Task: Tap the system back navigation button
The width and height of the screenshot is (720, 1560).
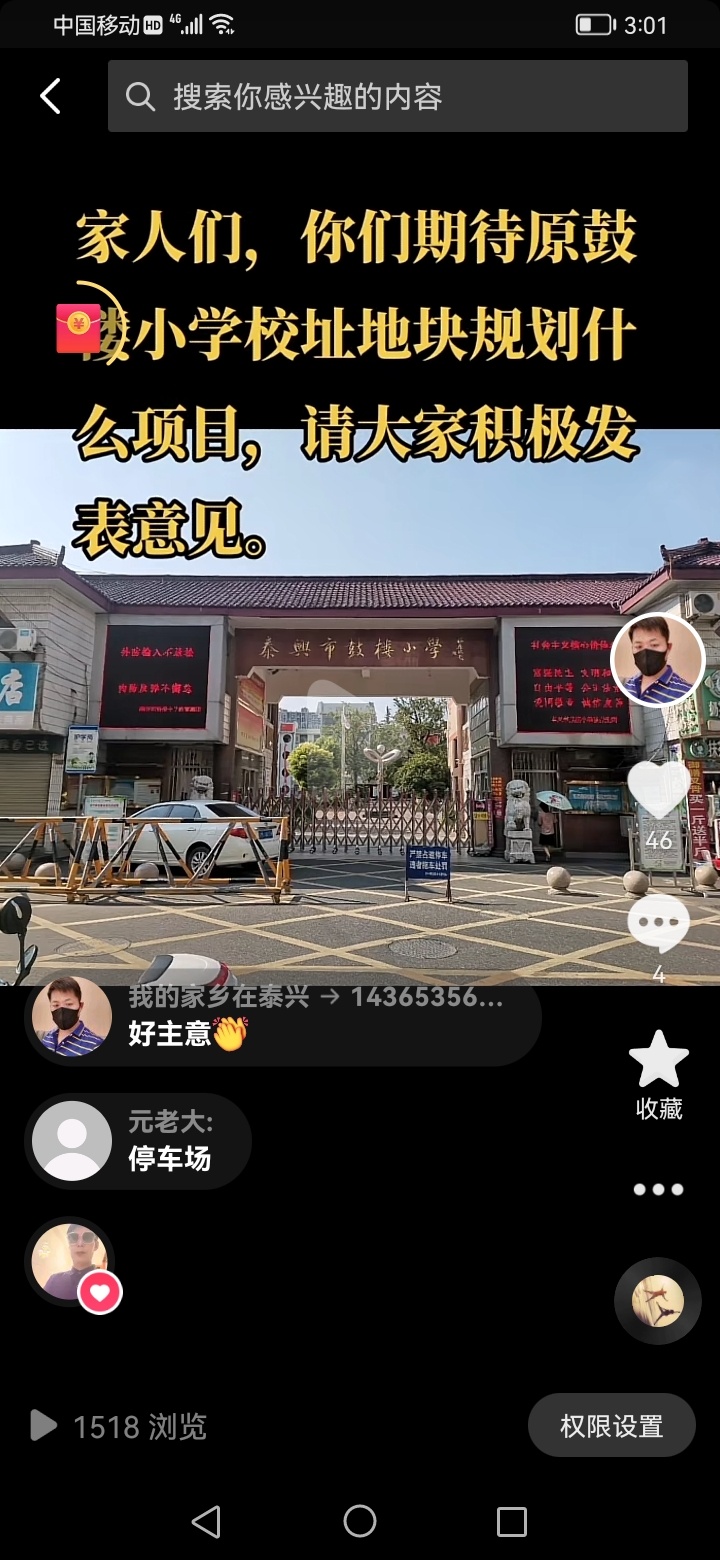Action: point(206,1521)
